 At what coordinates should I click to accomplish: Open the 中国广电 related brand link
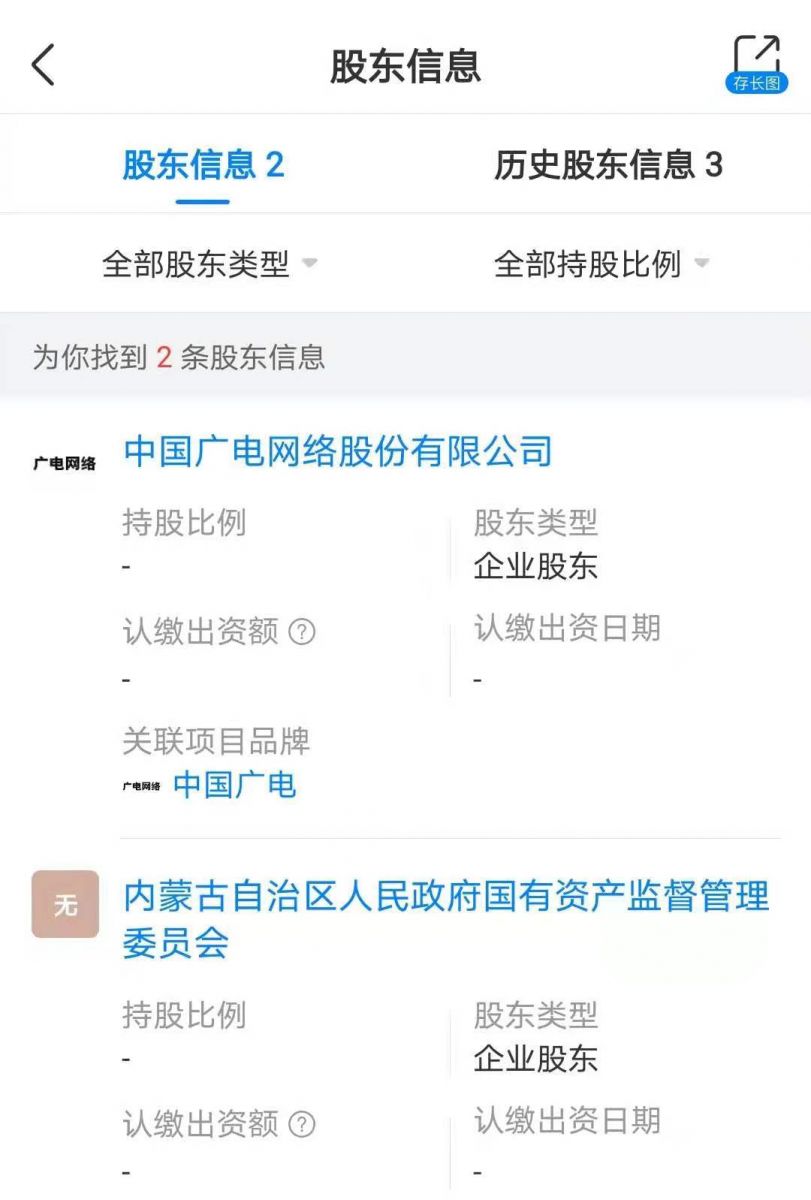[x=234, y=785]
